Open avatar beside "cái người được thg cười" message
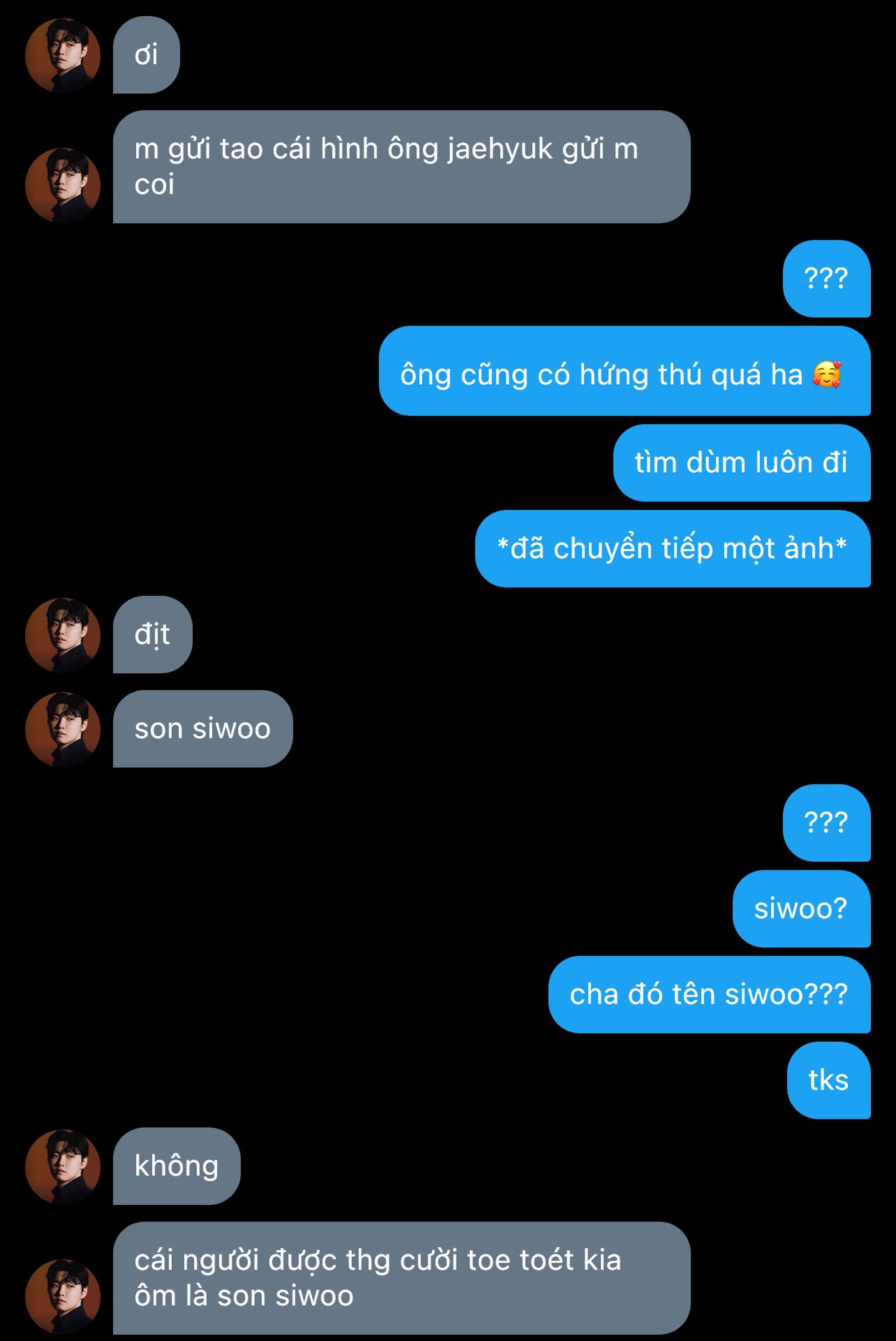 63,1297
